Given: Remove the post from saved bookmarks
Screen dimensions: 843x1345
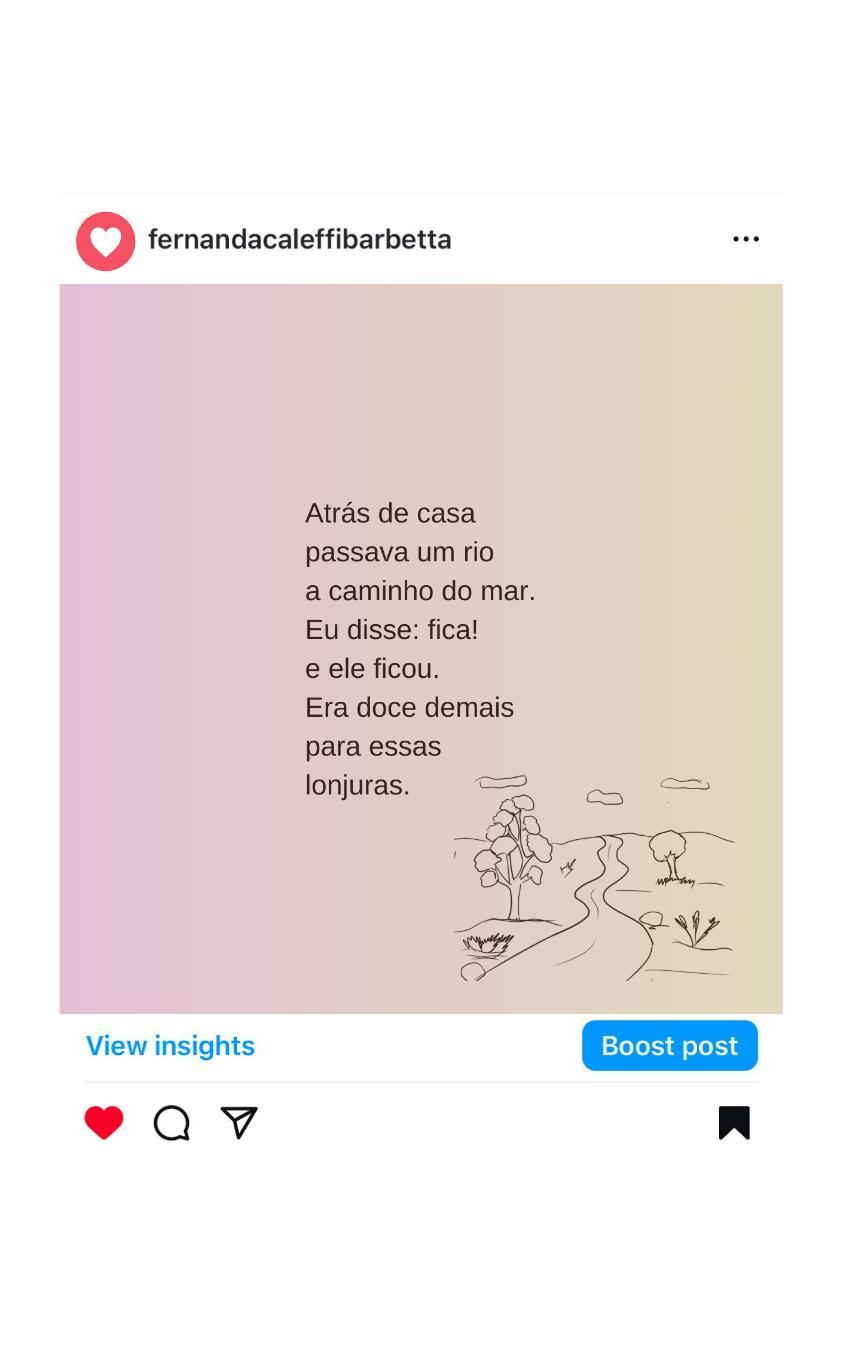Looking at the screenshot, I should (734, 1122).
